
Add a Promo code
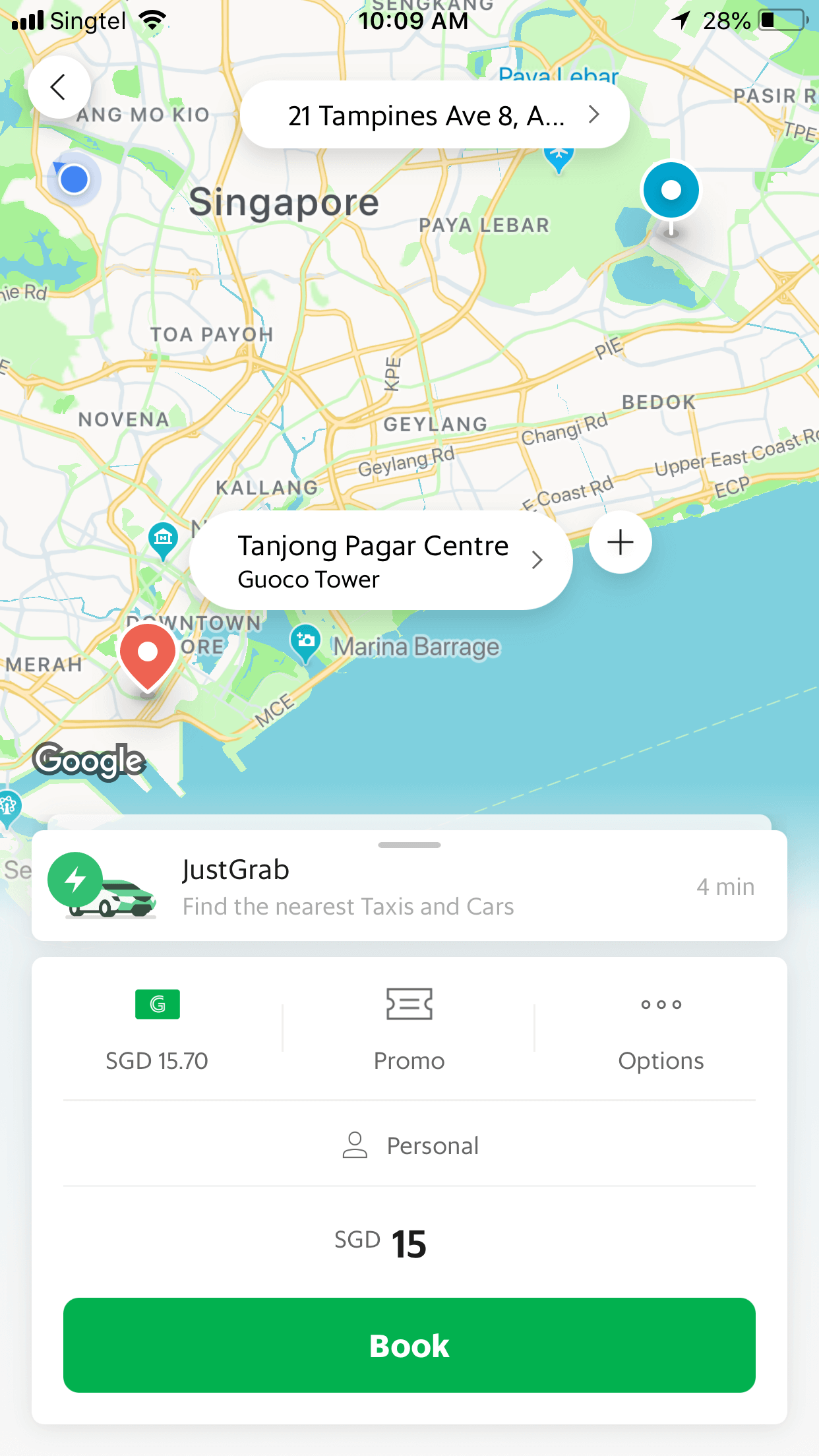[x=409, y=1028]
